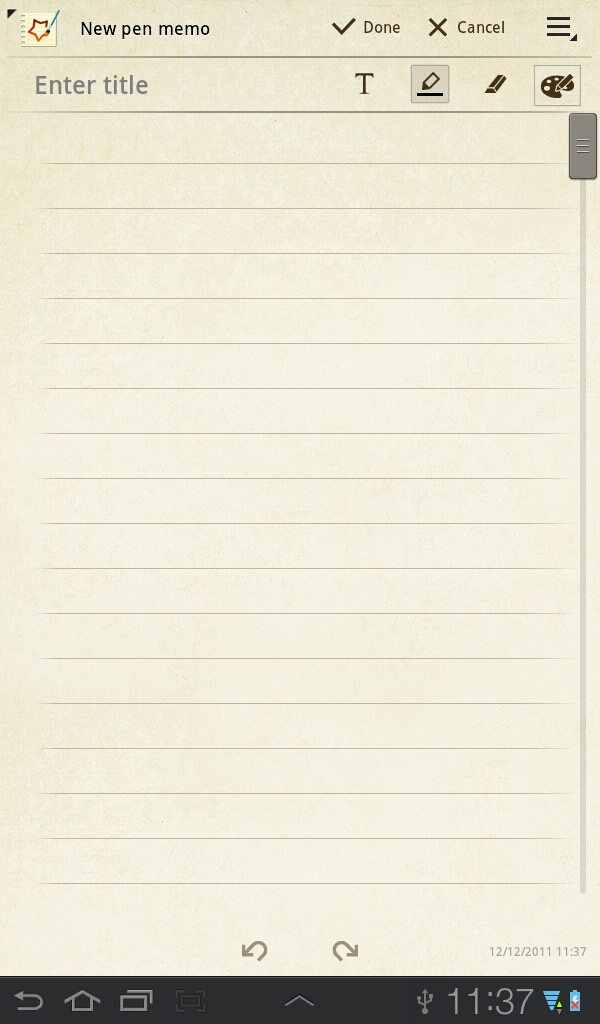Cancel the new pen memo
Viewport: 600px width, 1024px height.
click(466, 28)
